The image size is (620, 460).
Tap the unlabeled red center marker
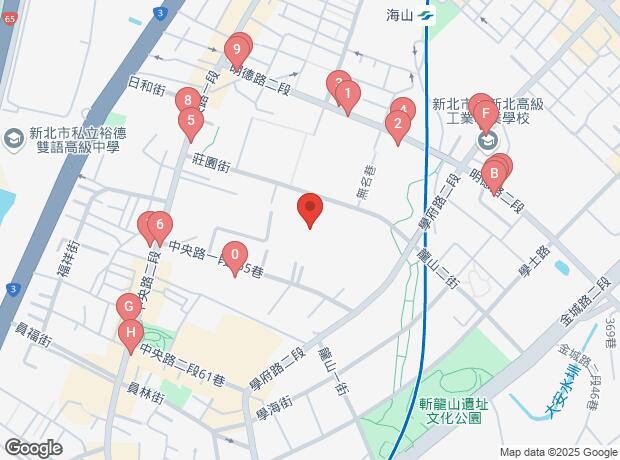pos(310,208)
